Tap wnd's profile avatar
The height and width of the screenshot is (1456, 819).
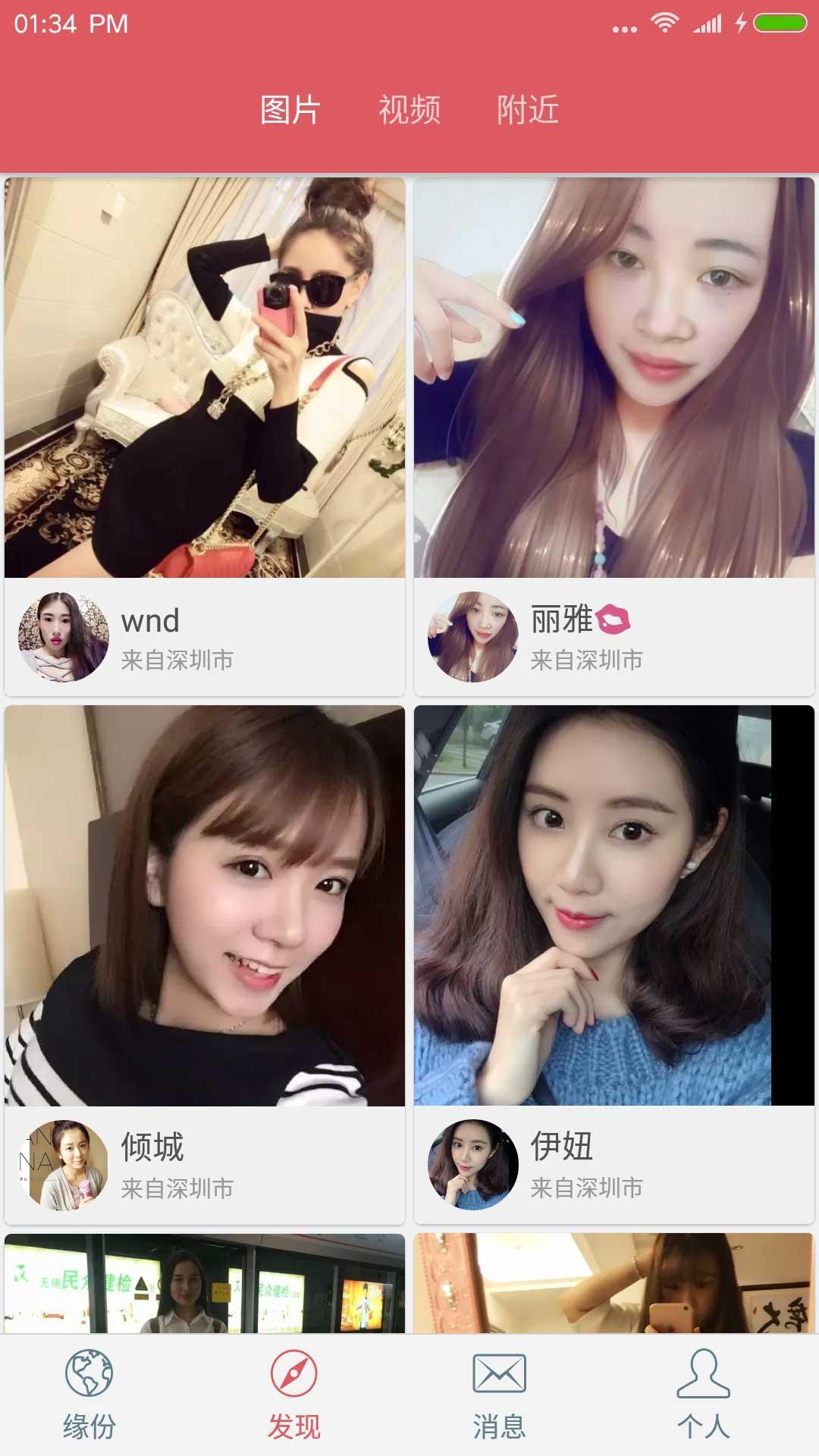pyautogui.click(x=64, y=637)
